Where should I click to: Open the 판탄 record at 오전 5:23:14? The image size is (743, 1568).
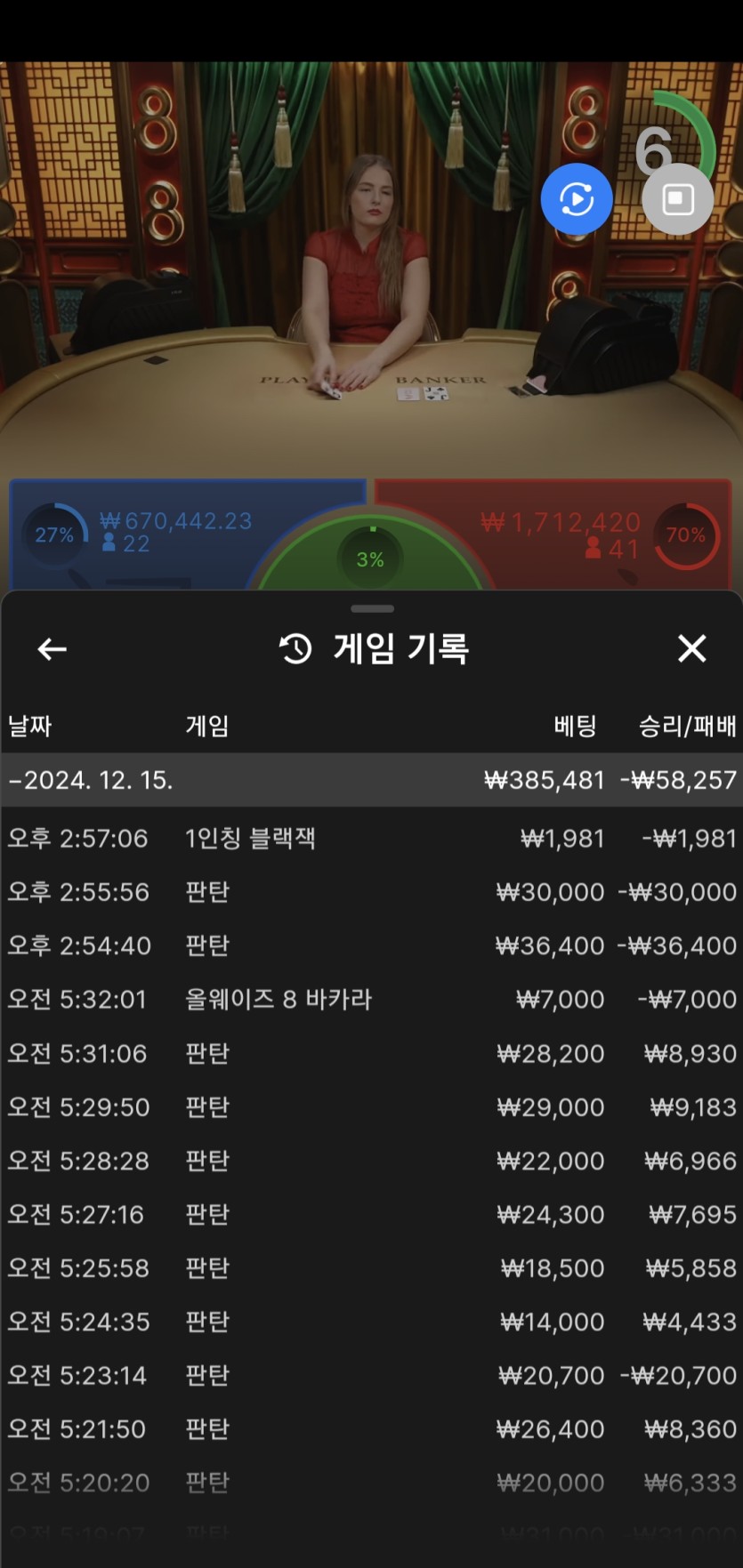click(371, 1375)
